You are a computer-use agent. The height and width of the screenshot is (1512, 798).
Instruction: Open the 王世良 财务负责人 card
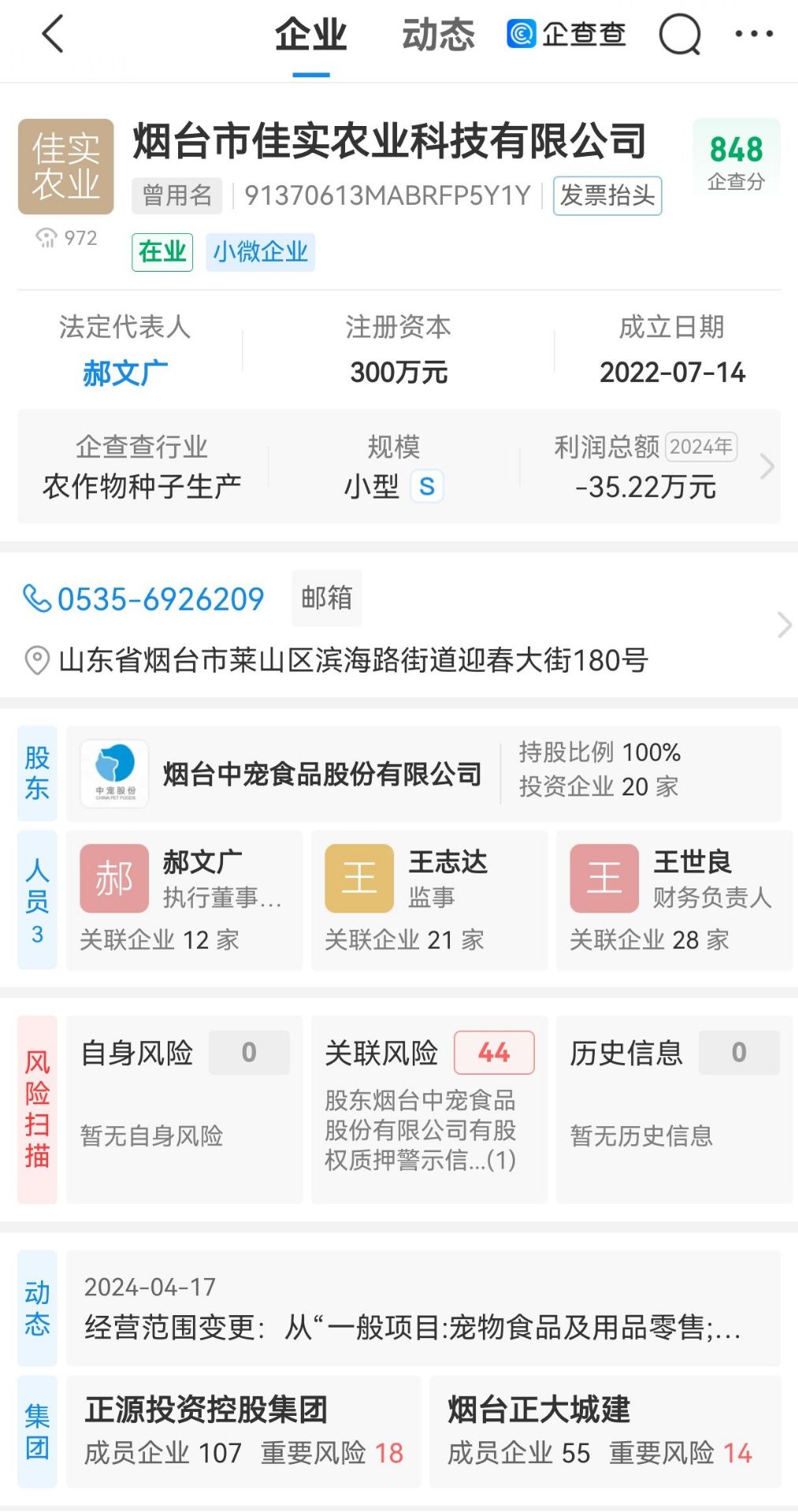pos(674,900)
